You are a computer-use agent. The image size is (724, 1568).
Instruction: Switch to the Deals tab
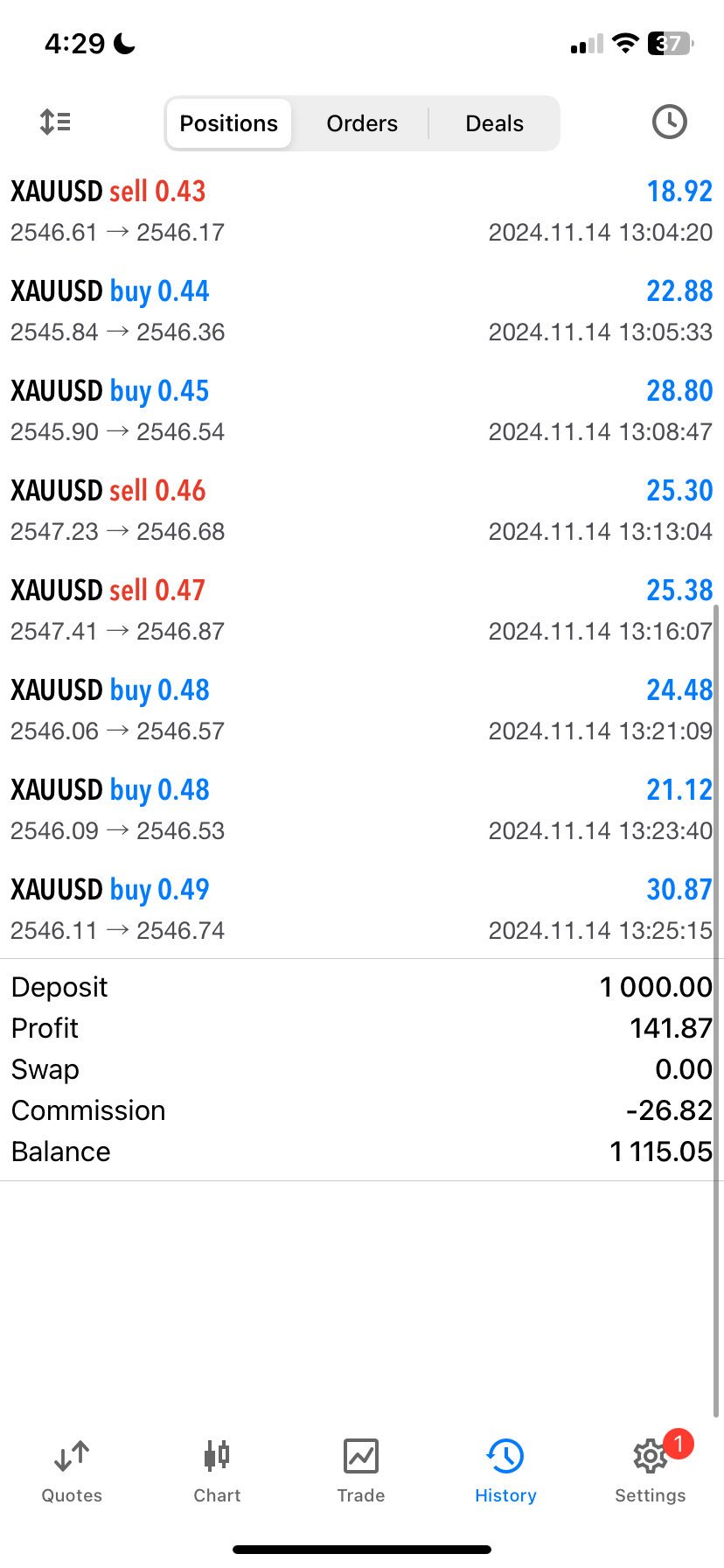[494, 123]
